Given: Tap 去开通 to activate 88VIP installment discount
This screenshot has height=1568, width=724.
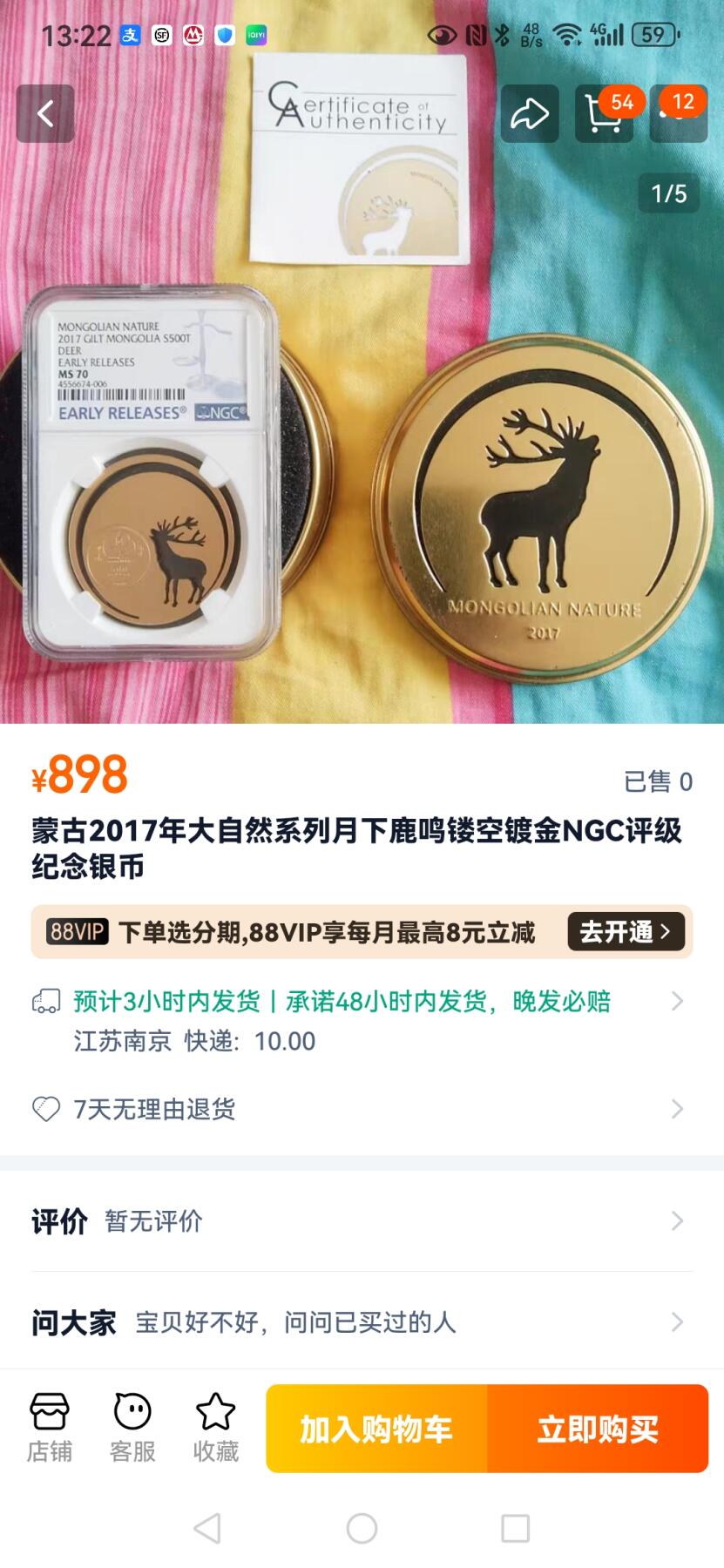Looking at the screenshot, I should (x=624, y=932).
